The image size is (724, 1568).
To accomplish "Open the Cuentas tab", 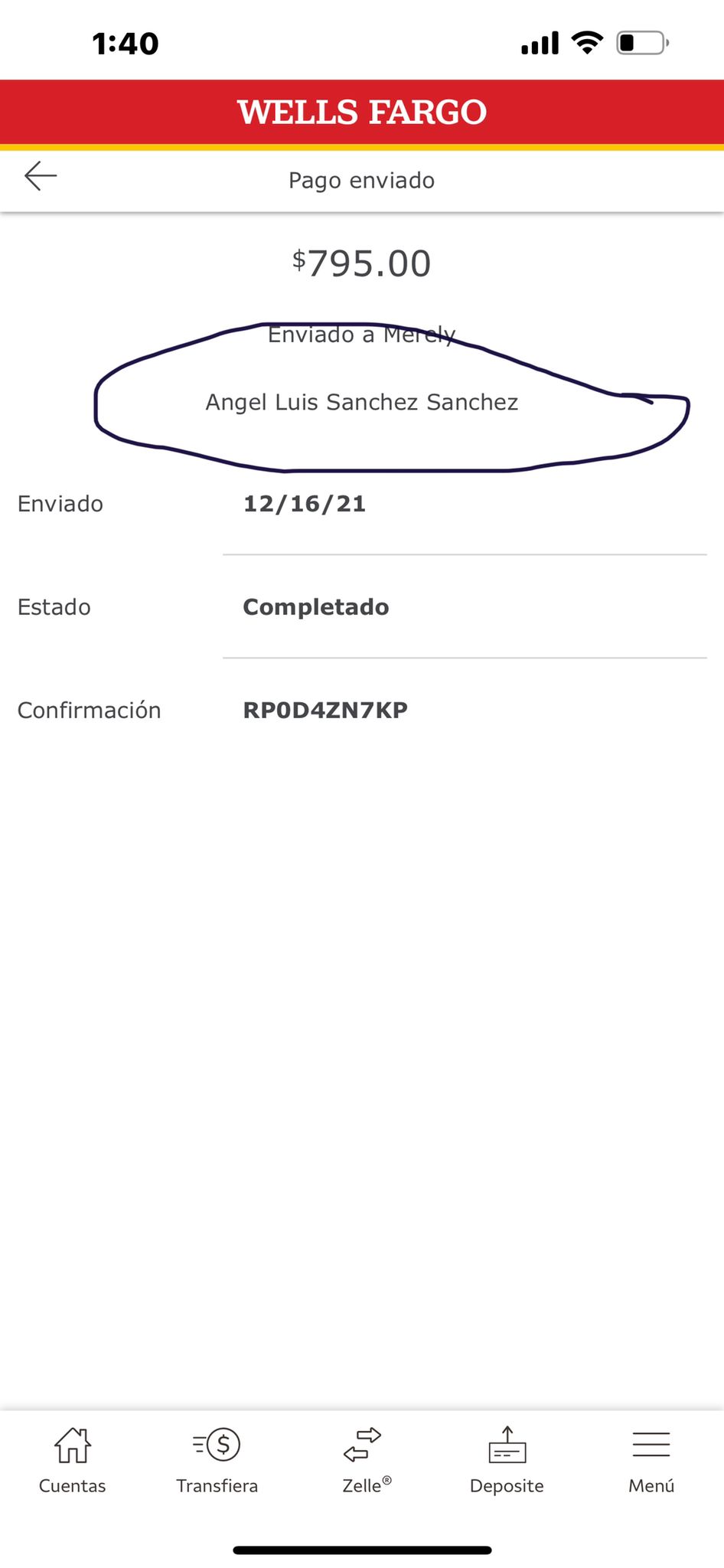I will [73, 1461].
